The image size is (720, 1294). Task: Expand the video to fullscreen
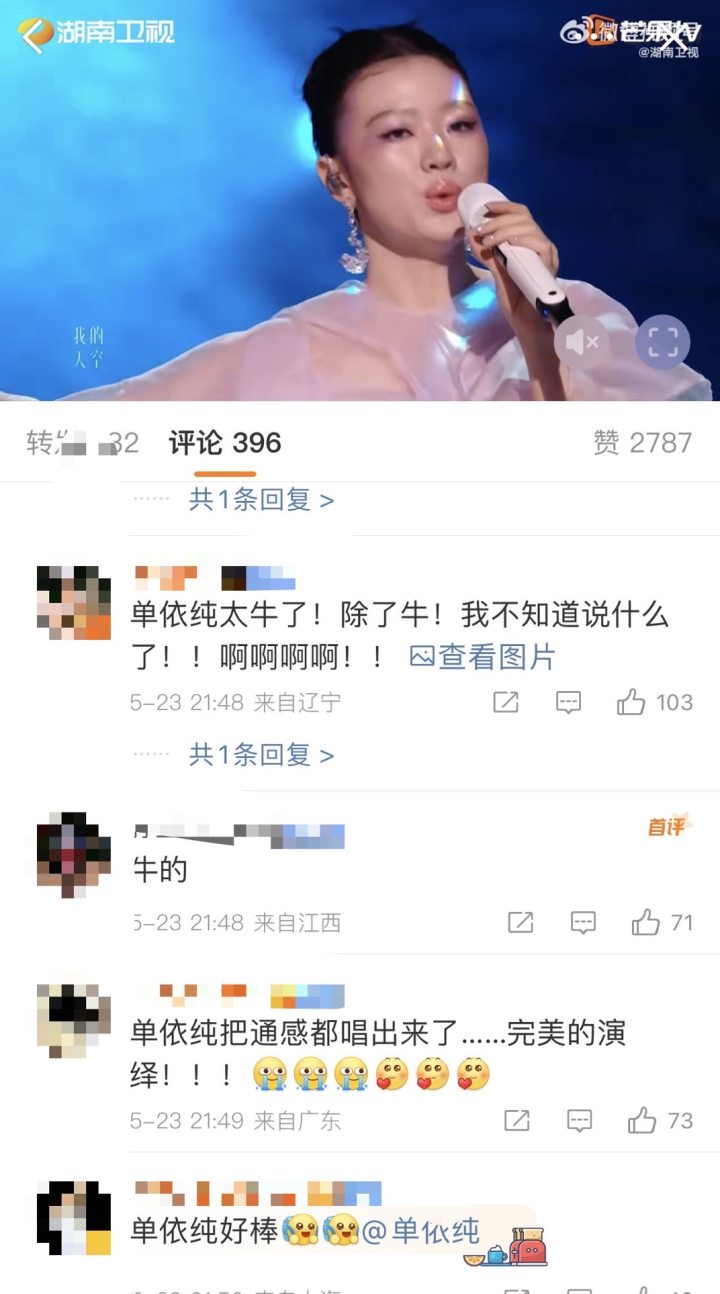(x=663, y=343)
